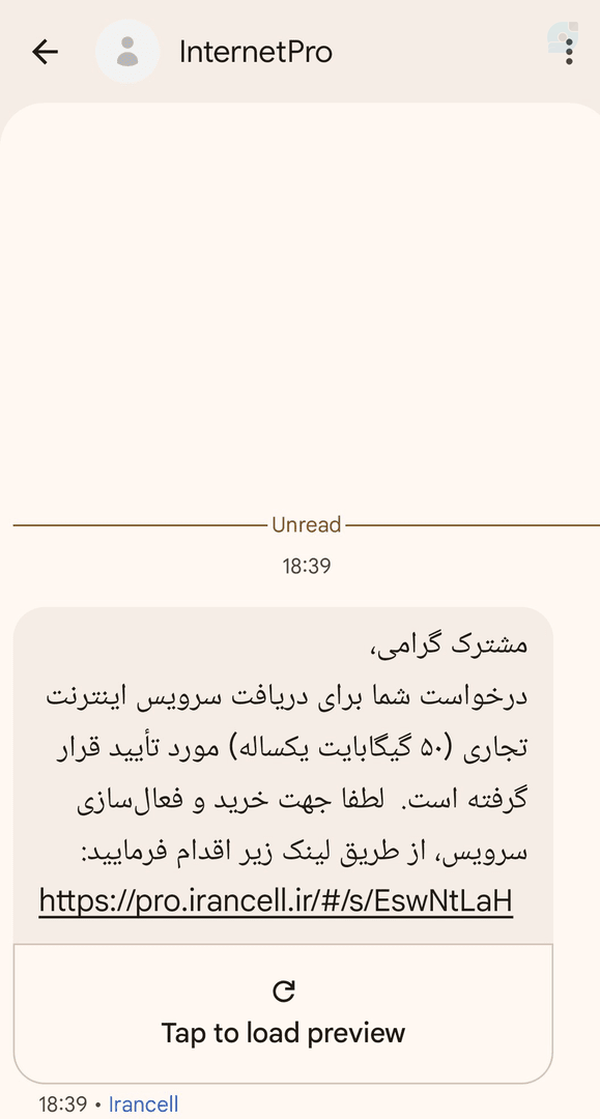
Task: Go back to the conversations list
Action: click(45, 51)
